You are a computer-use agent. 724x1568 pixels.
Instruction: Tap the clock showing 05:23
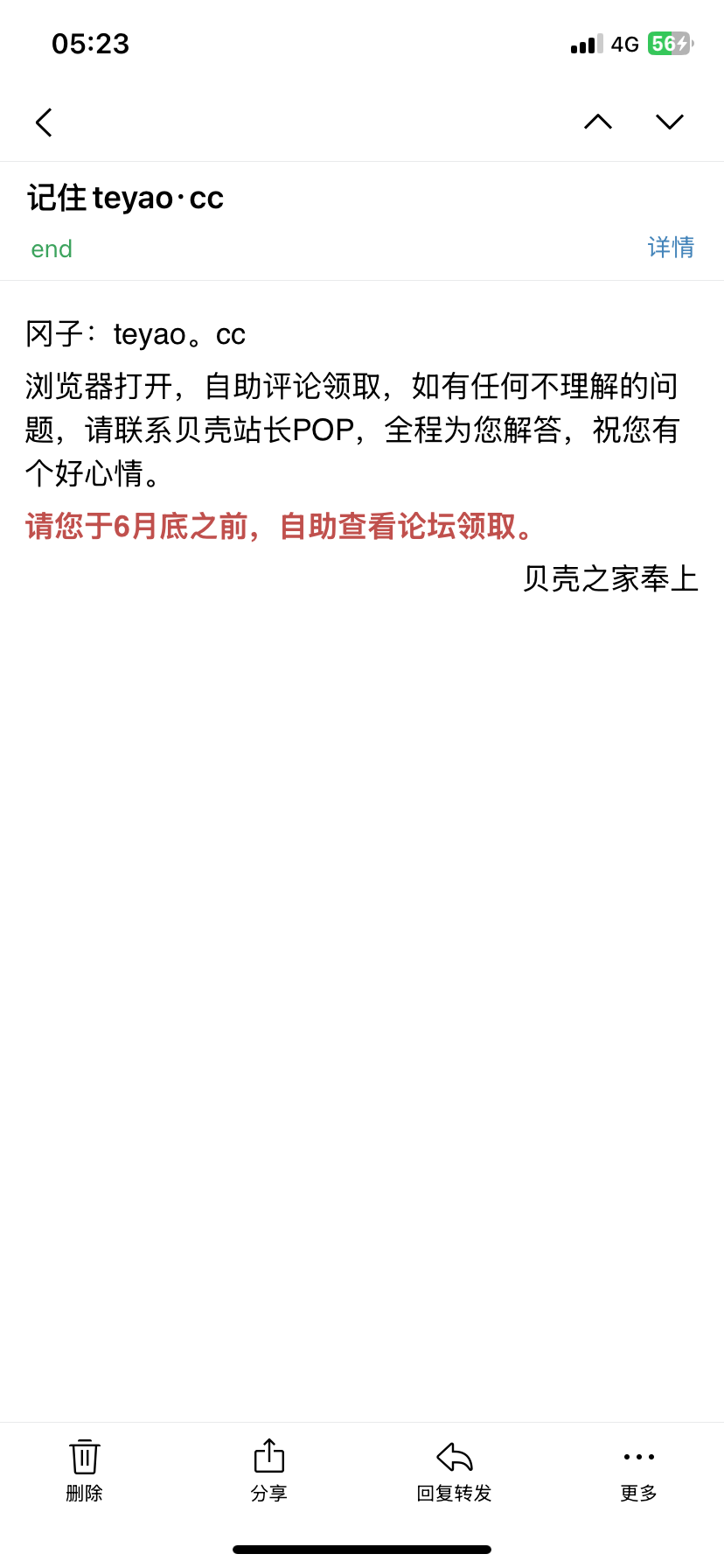coord(89,44)
